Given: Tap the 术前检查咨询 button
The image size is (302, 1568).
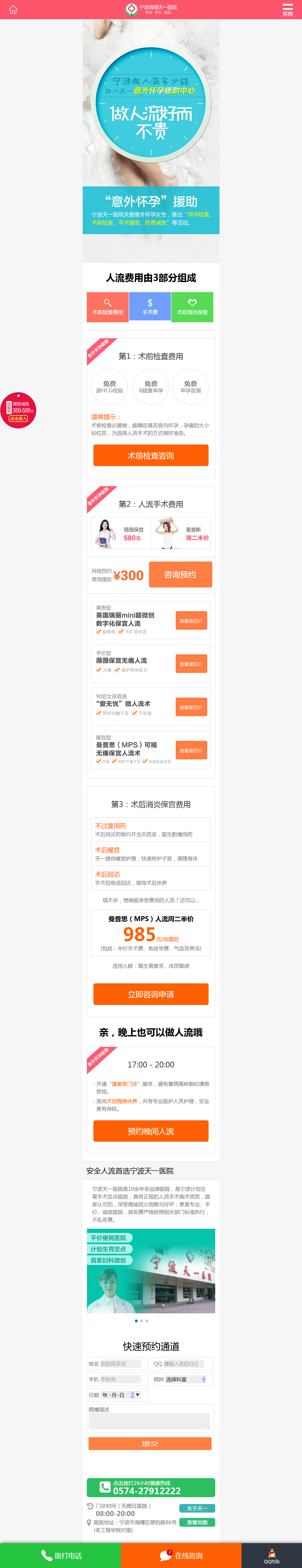Looking at the screenshot, I should [151, 455].
